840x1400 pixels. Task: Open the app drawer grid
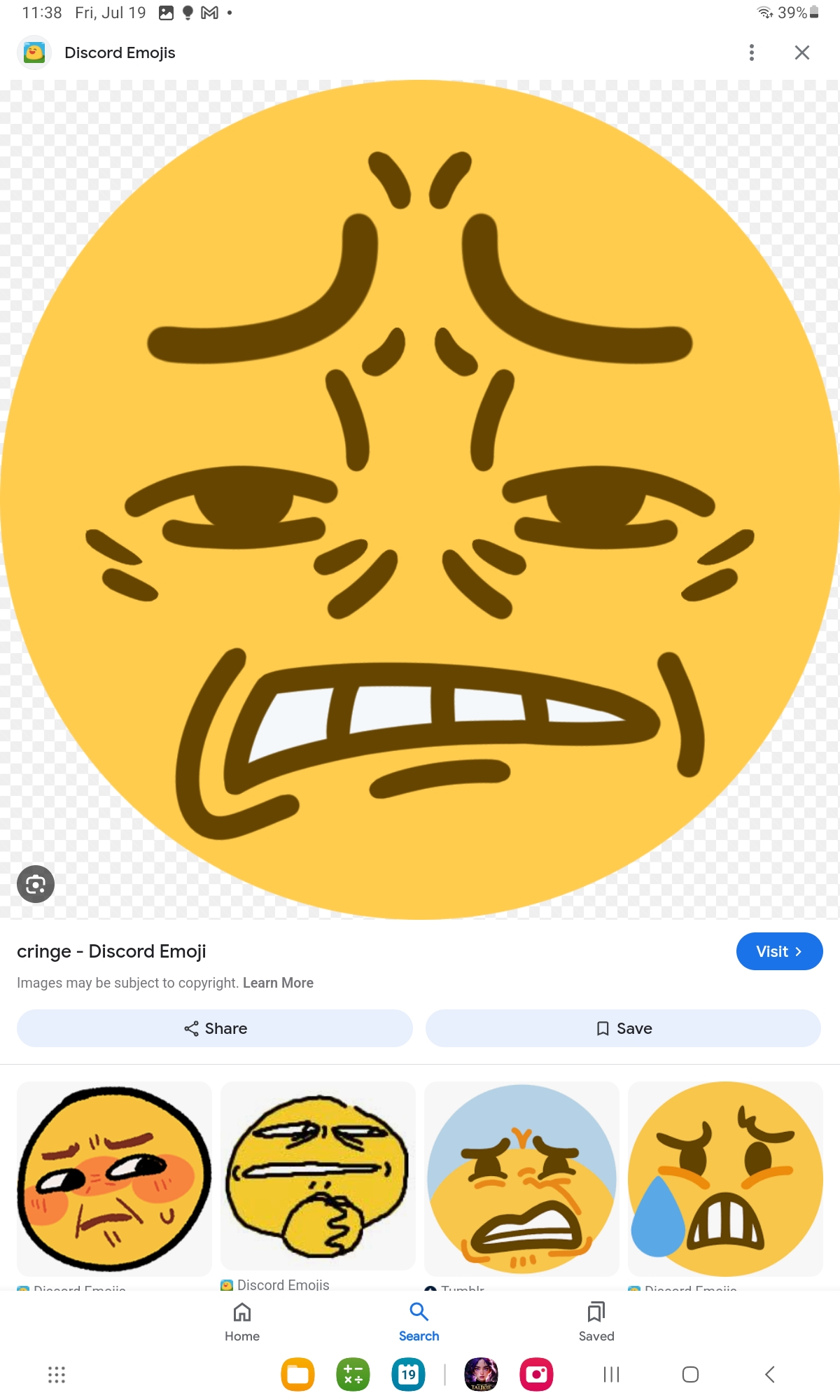[57, 1374]
